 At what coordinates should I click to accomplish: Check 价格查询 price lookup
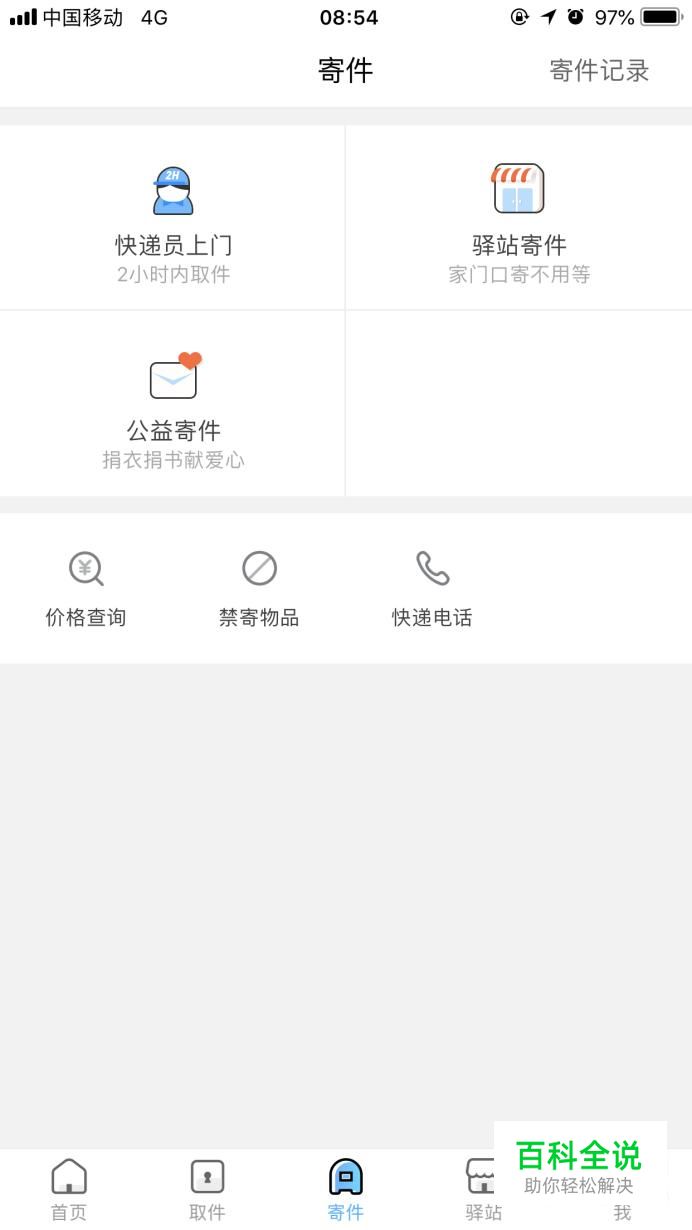click(x=86, y=589)
